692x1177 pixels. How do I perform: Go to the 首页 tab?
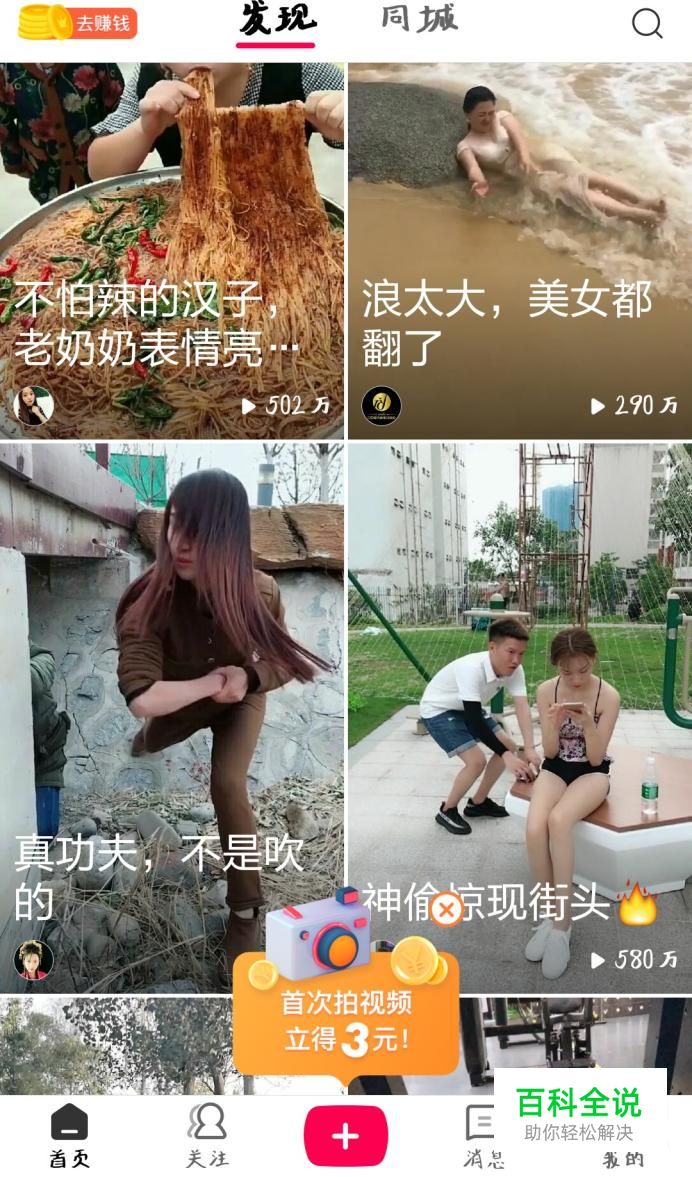coord(69,1136)
